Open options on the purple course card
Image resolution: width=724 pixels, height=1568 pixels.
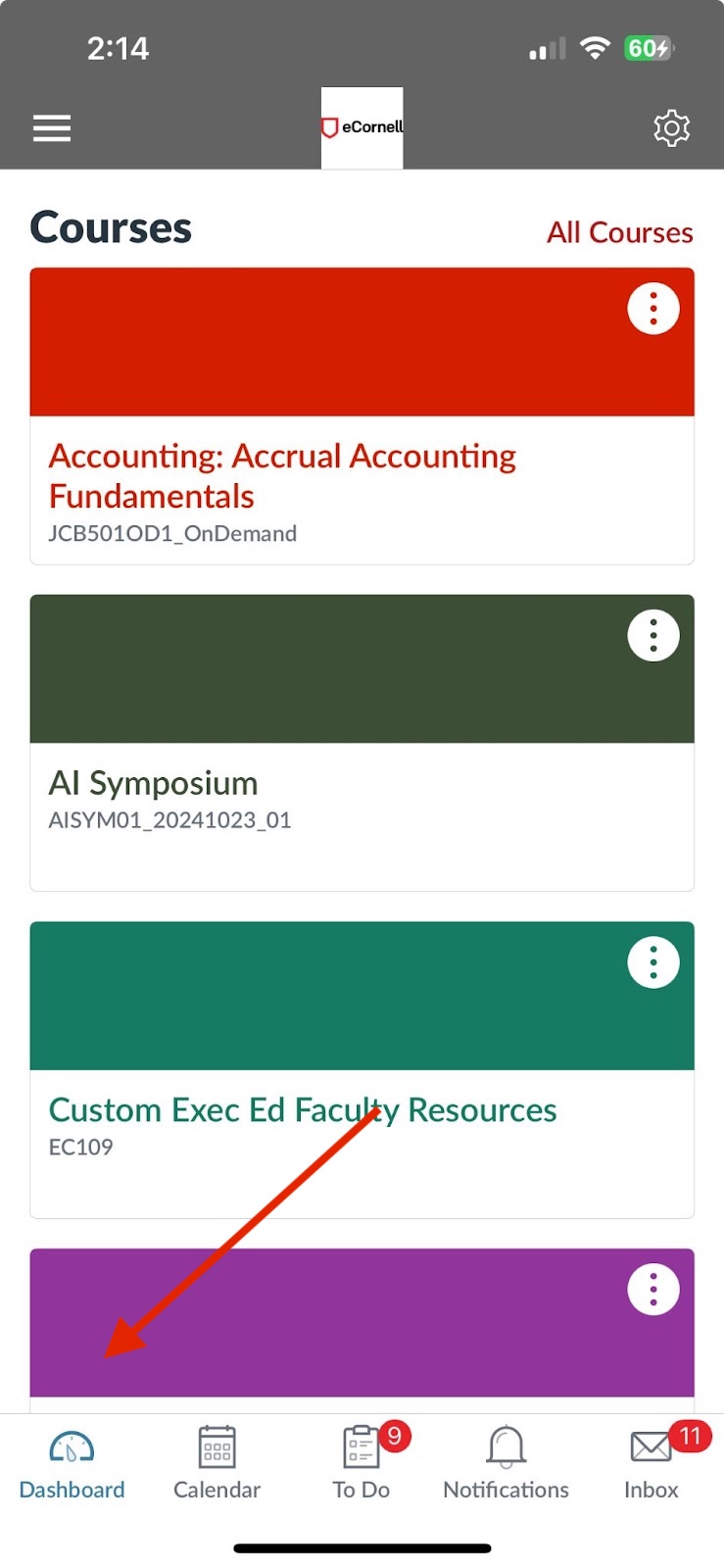click(x=653, y=1290)
